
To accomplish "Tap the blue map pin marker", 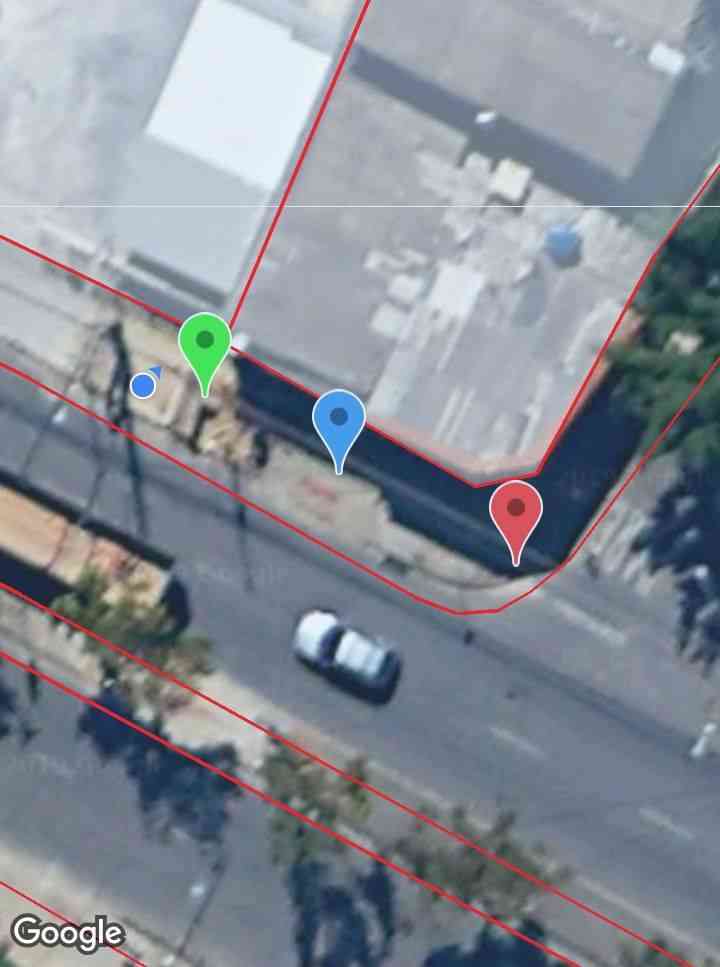I will point(339,422).
